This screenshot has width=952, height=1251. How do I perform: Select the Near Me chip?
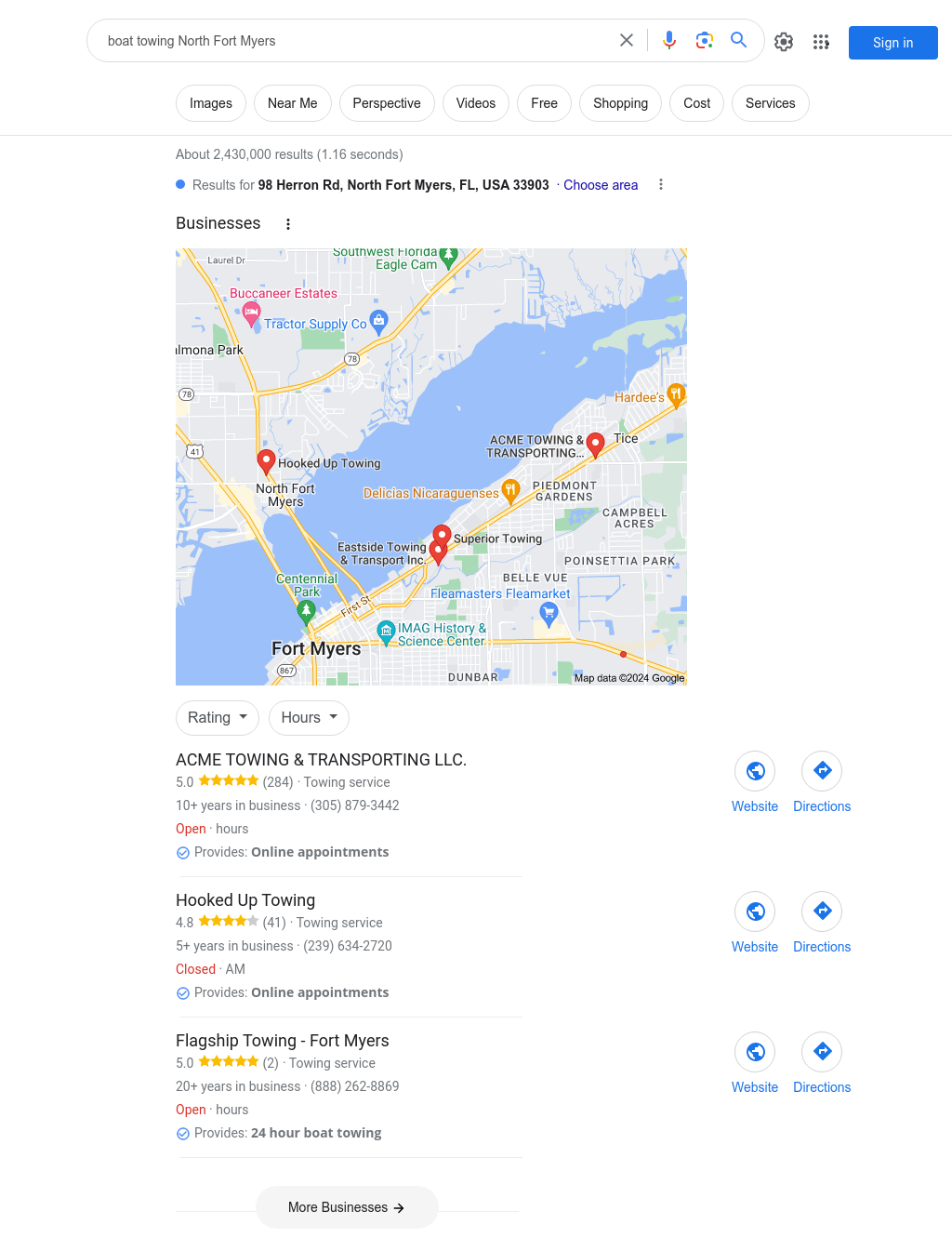[292, 103]
